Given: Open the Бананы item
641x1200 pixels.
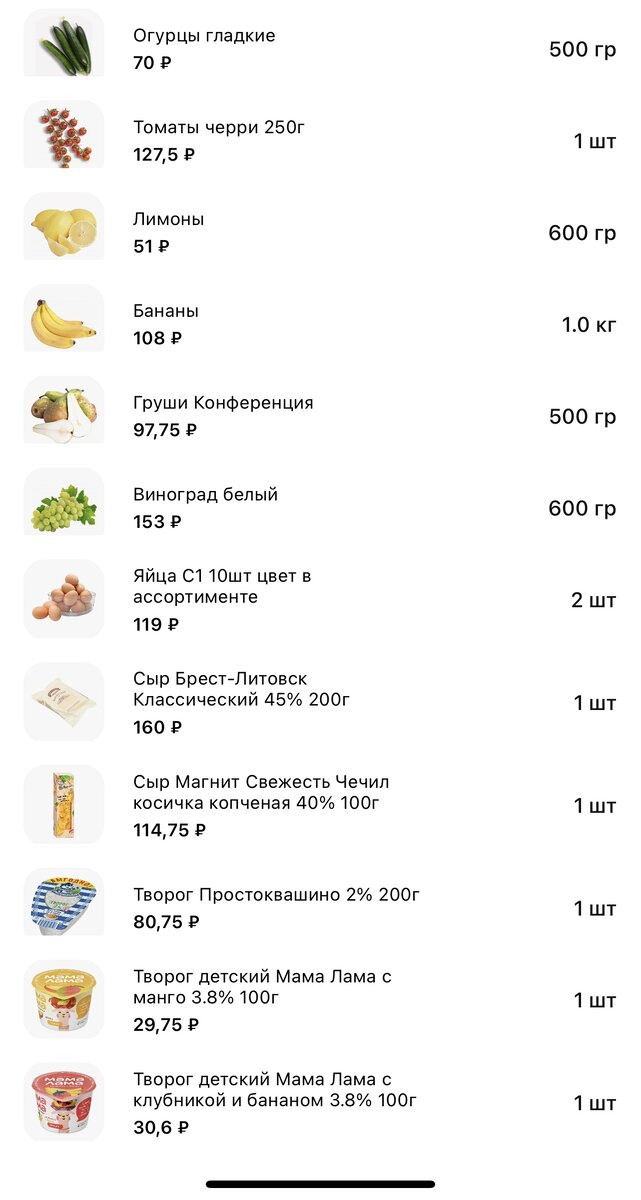Looking at the screenshot, I should [320, 325].
